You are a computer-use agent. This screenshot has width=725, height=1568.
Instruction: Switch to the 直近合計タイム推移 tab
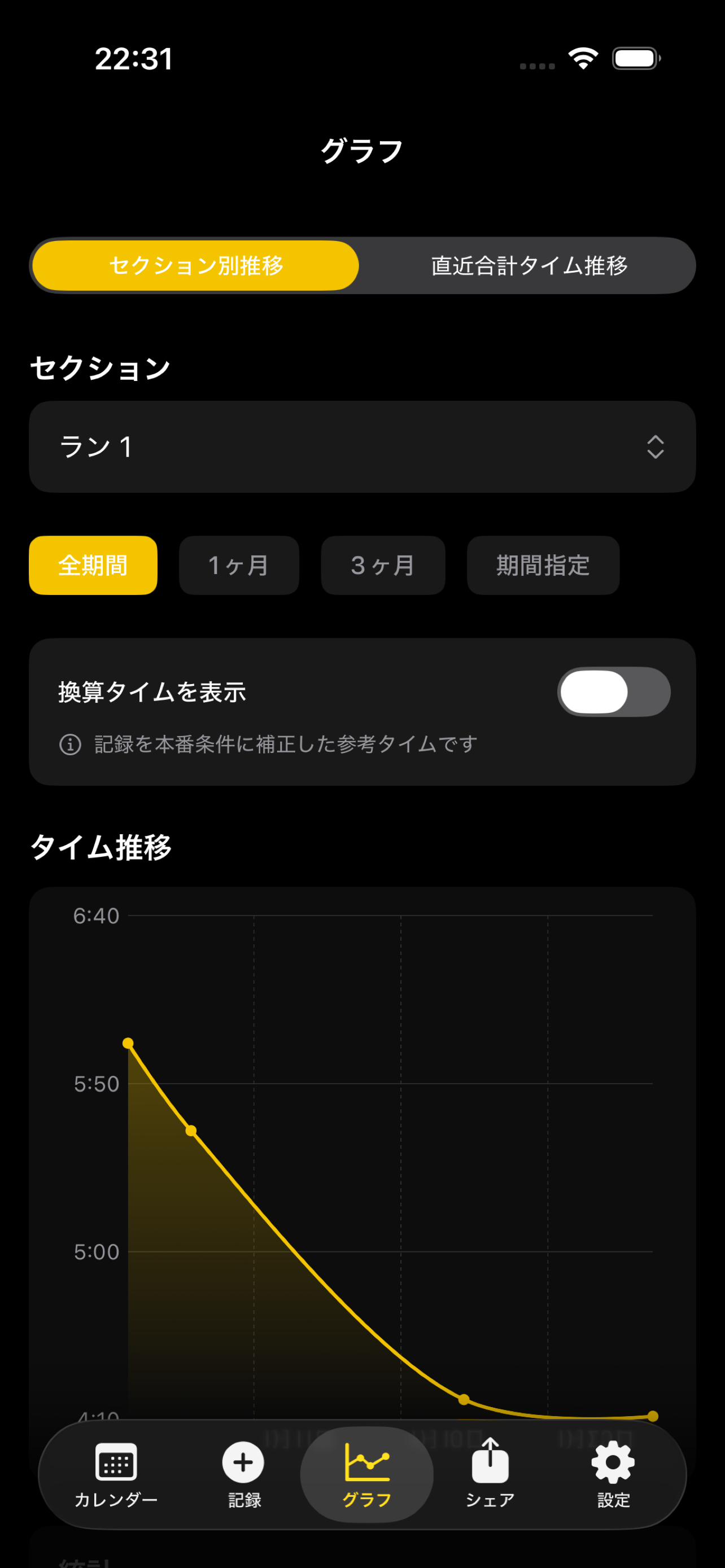(529, 265)
